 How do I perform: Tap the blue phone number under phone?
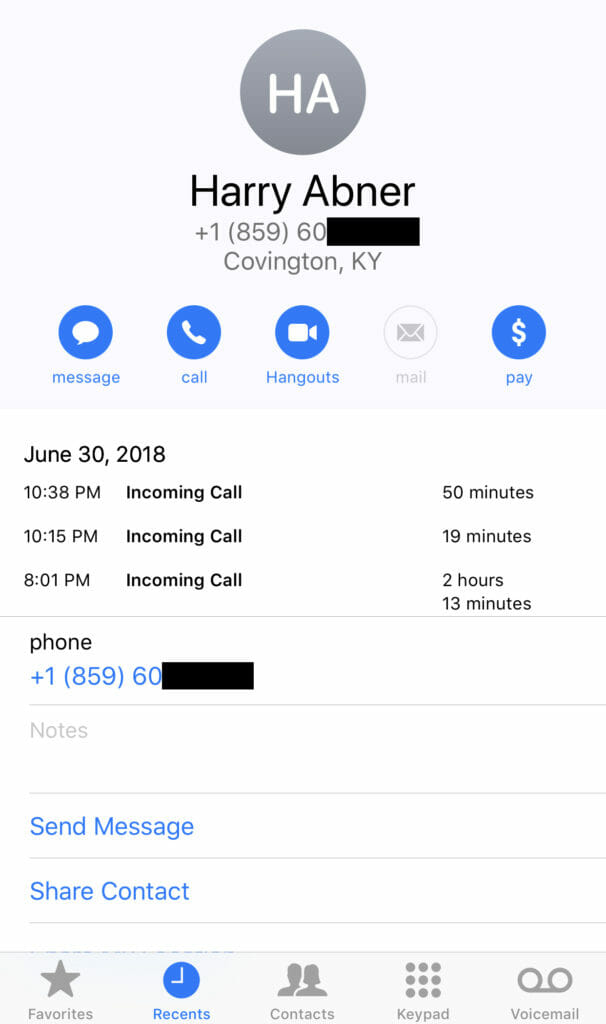tap(142, 676)
